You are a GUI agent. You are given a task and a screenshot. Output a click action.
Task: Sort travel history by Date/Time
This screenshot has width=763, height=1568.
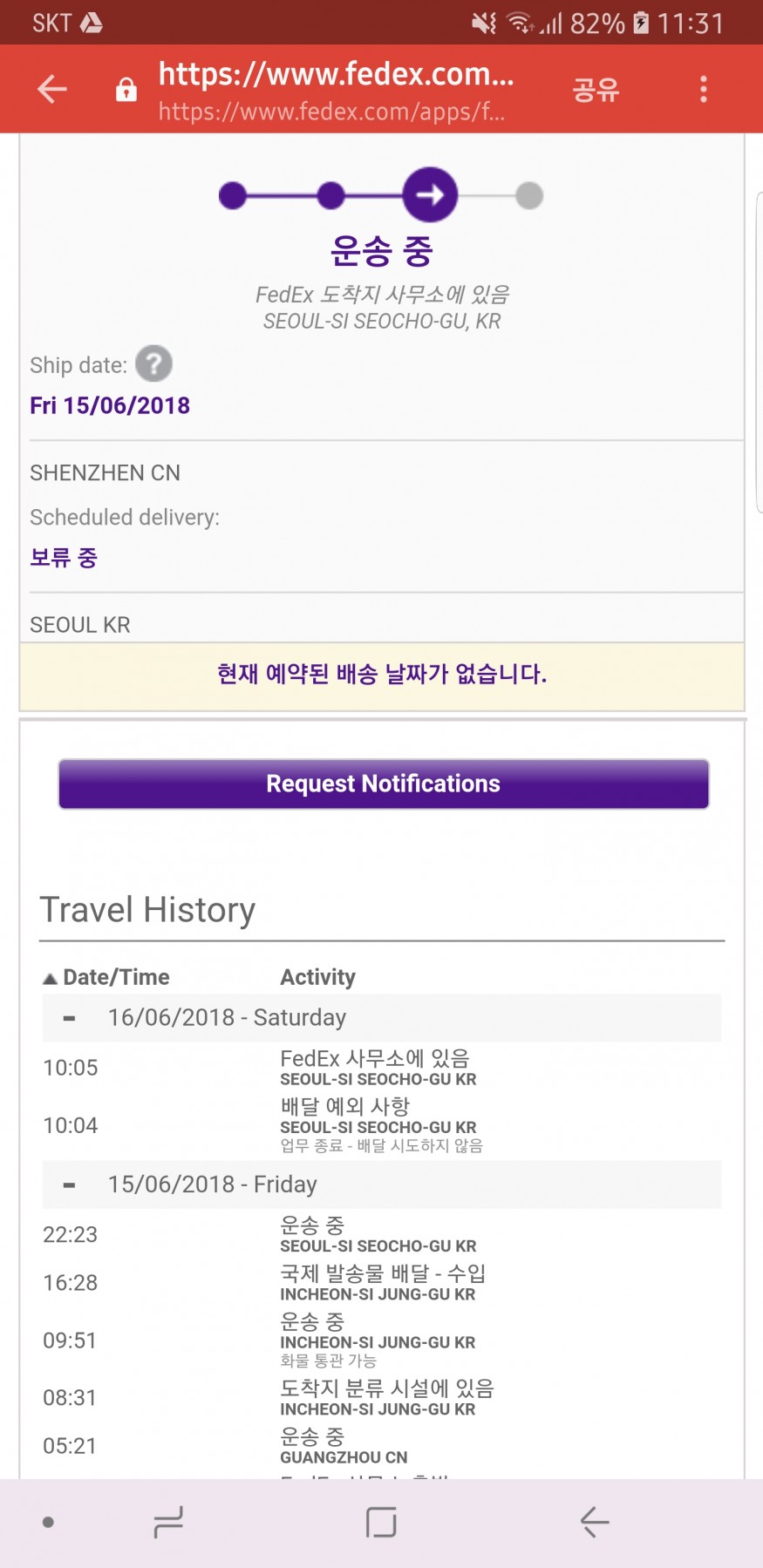point(106,977)
